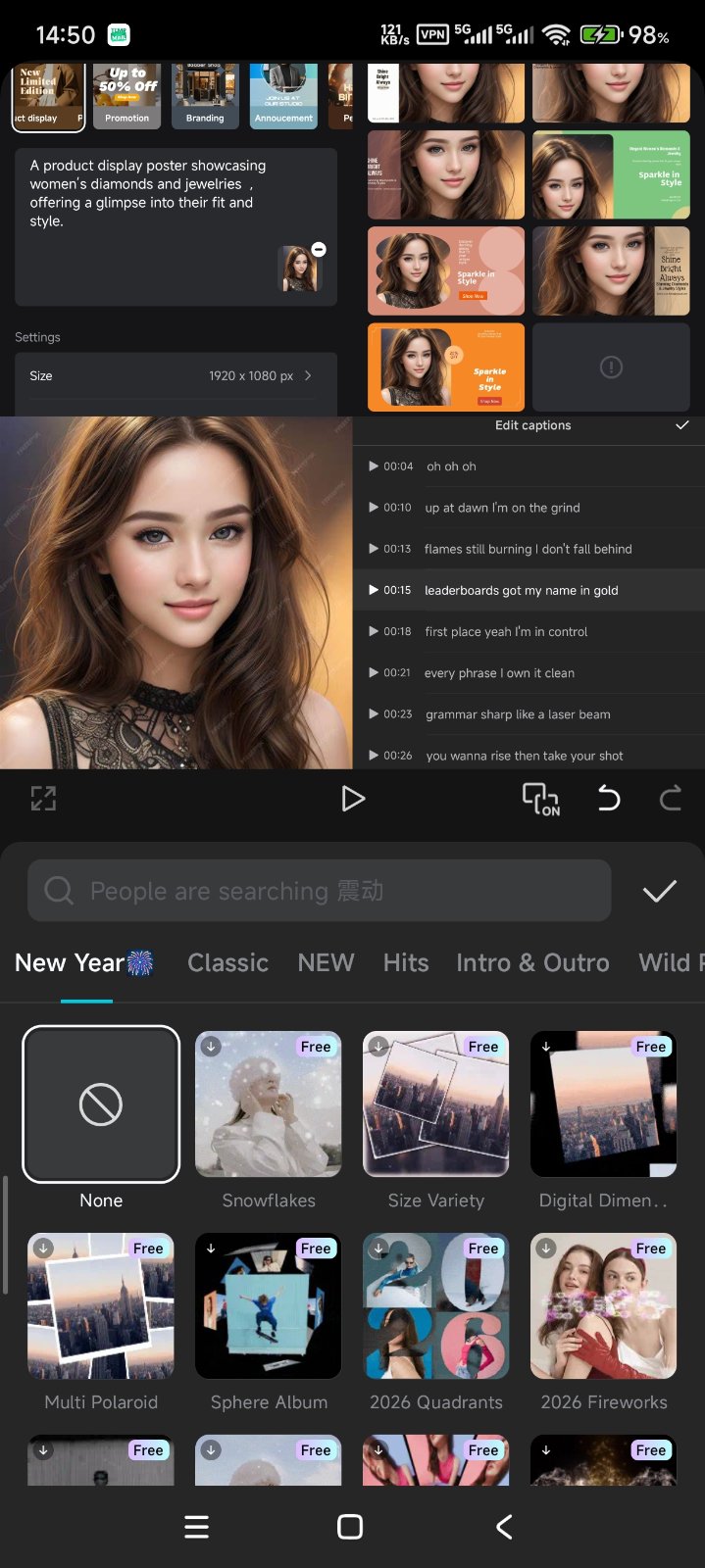Select the 2026 Fireworks effect
Image resolution: width=705 pixels, height=1568 pixels.
pos(604,1306)
